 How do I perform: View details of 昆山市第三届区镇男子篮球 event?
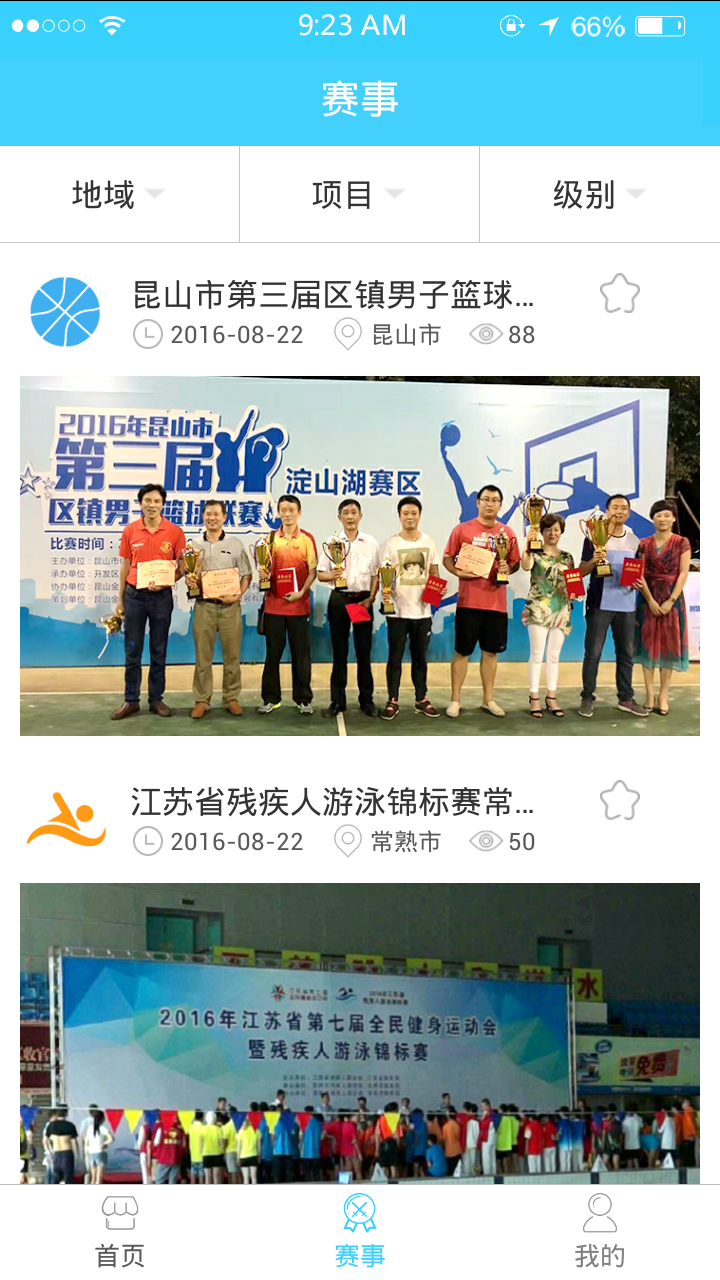click(333, 295)
